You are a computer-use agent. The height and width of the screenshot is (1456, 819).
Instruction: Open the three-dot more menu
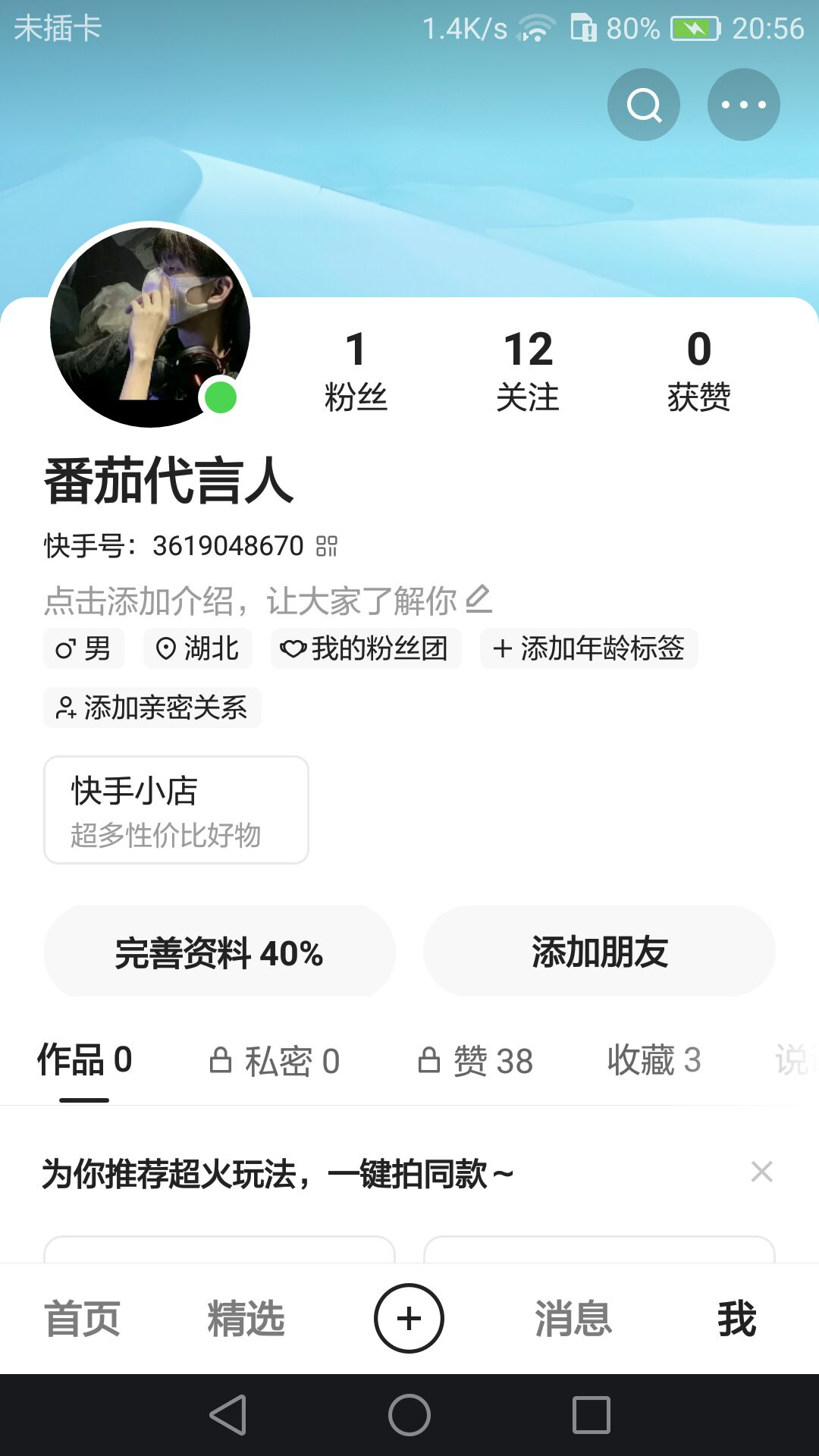pos(743,105)
